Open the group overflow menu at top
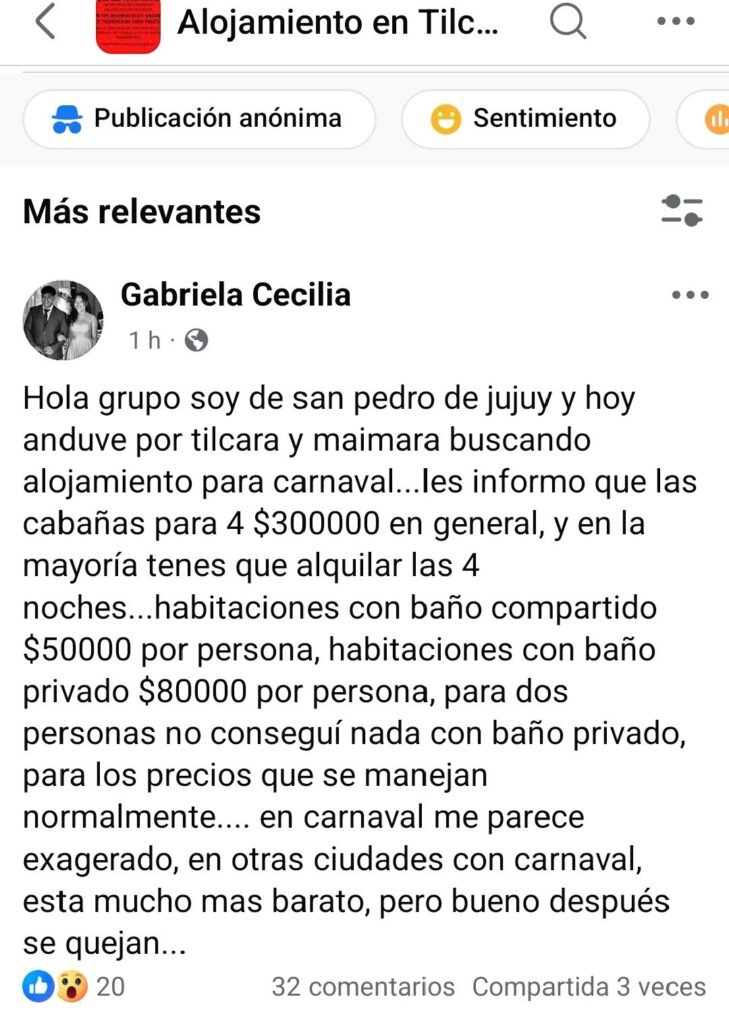Viewport: 729px width, 1024px height. [x=675, y=23]
